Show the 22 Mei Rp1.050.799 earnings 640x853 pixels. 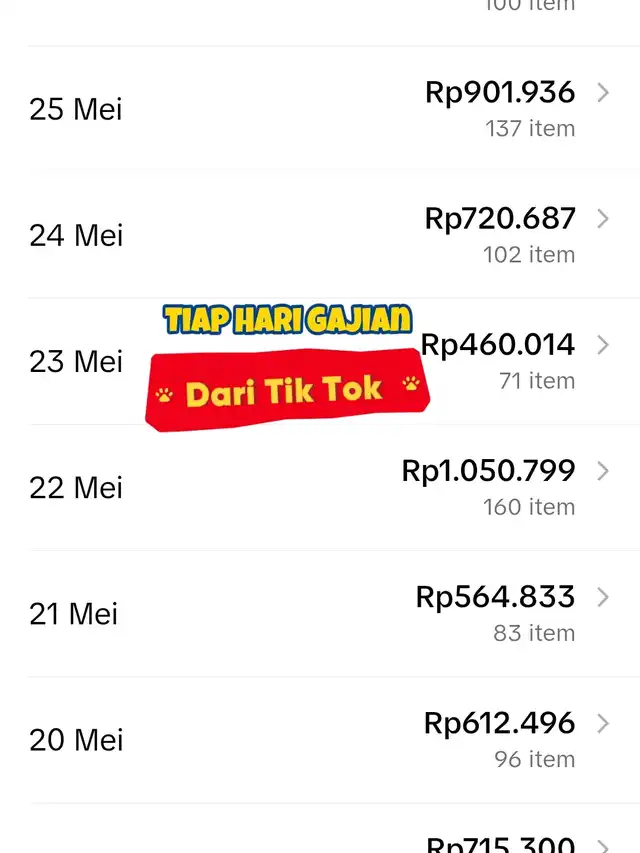coord(320,487)
